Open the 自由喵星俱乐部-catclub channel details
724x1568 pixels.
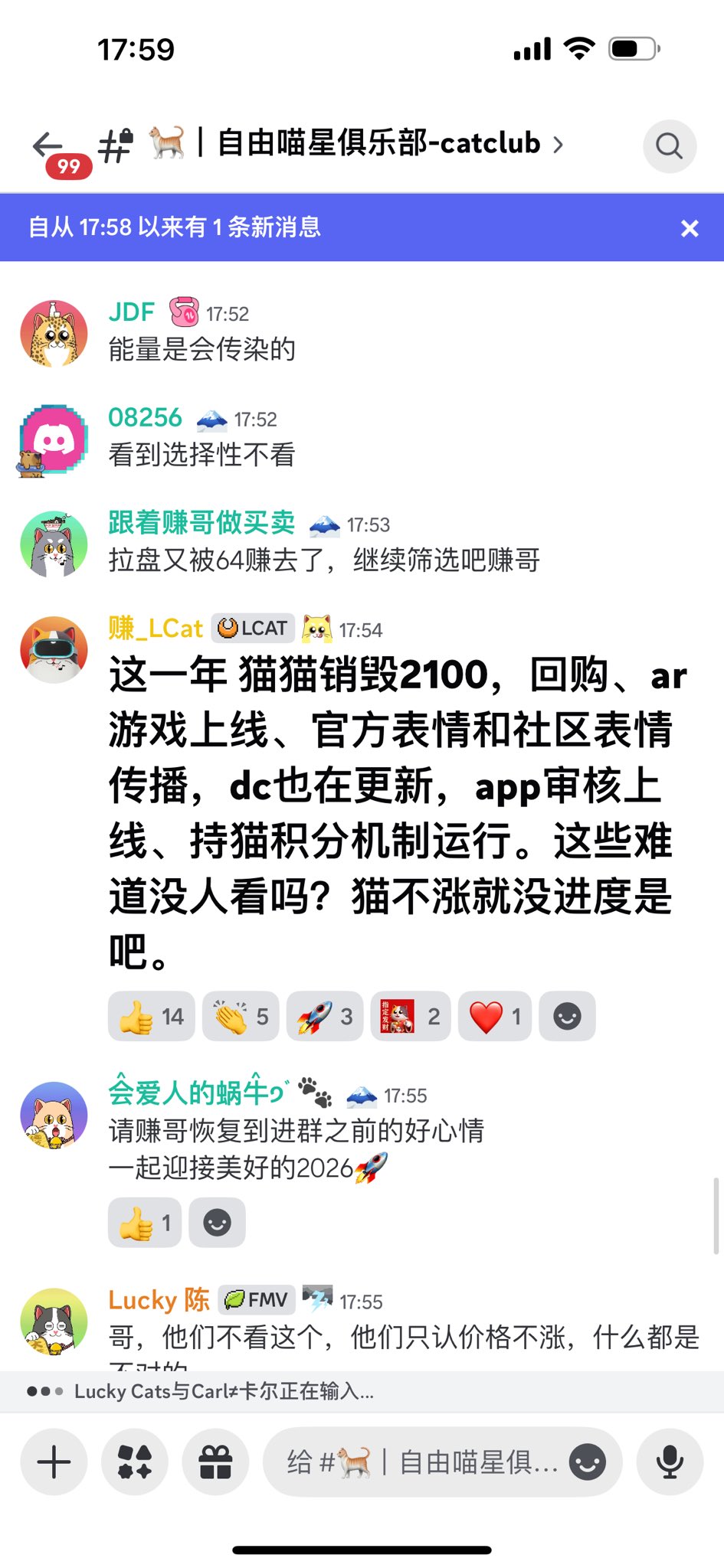click(x=378, y=143)
